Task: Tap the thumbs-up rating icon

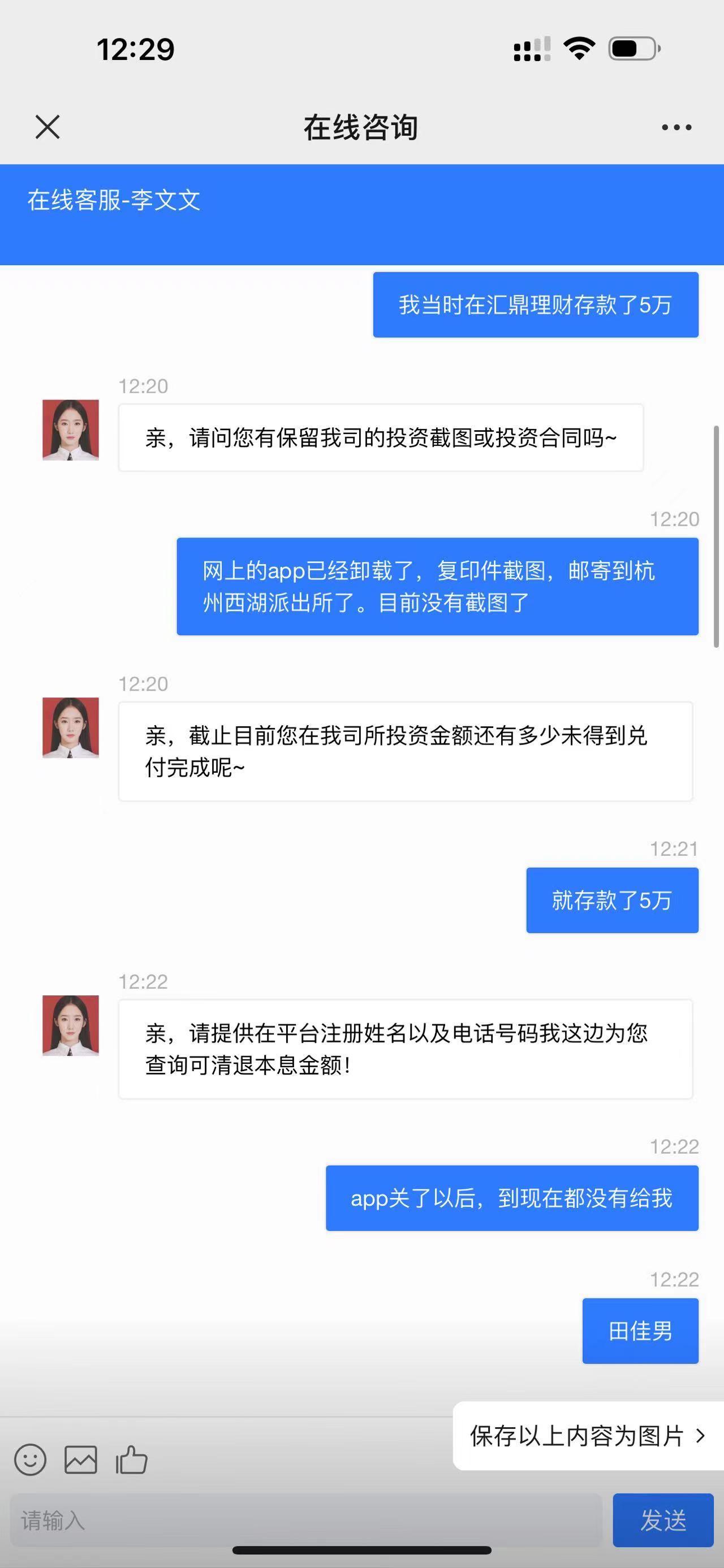Action: (x=132, y=1459)
